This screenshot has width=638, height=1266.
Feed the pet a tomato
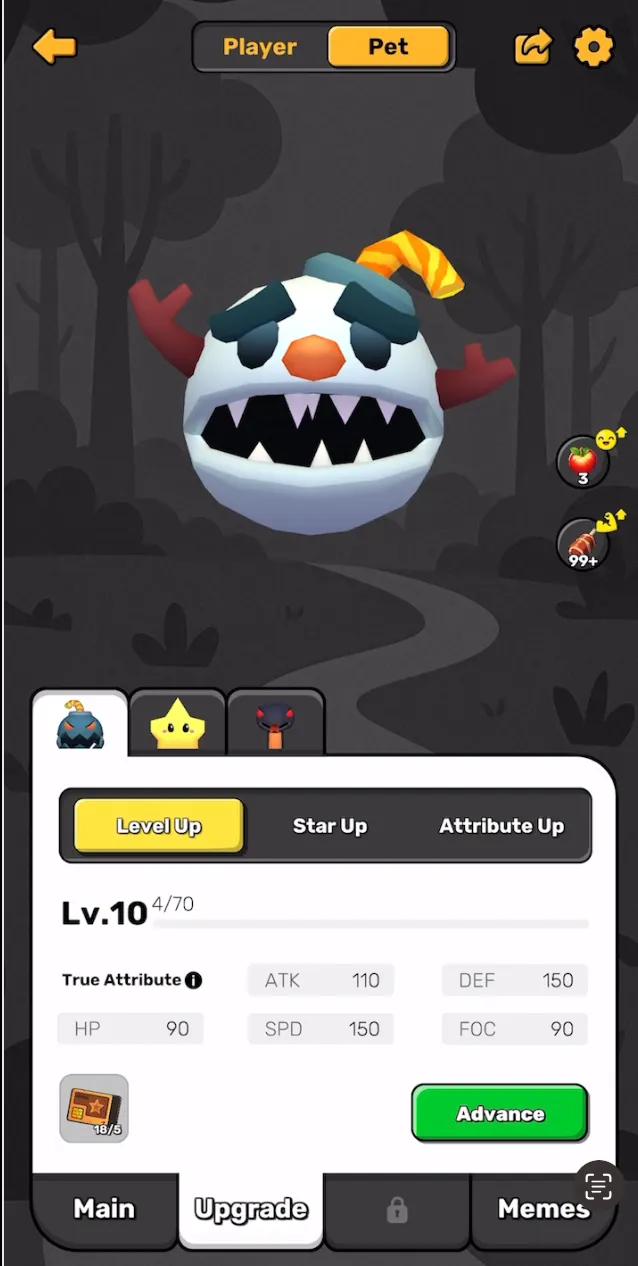tap(582, 462)
